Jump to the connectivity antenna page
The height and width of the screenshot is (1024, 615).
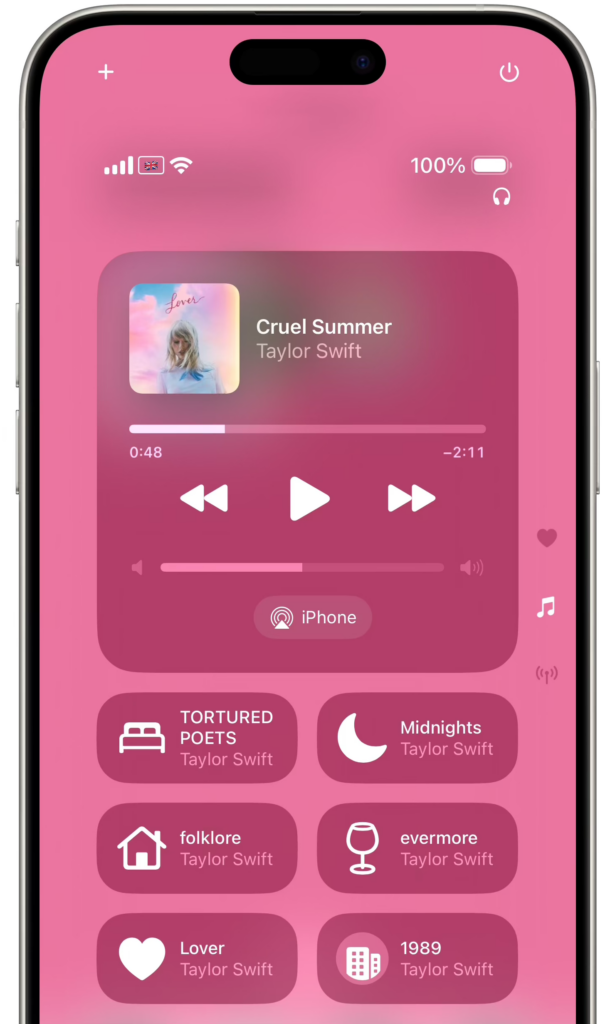546,674
